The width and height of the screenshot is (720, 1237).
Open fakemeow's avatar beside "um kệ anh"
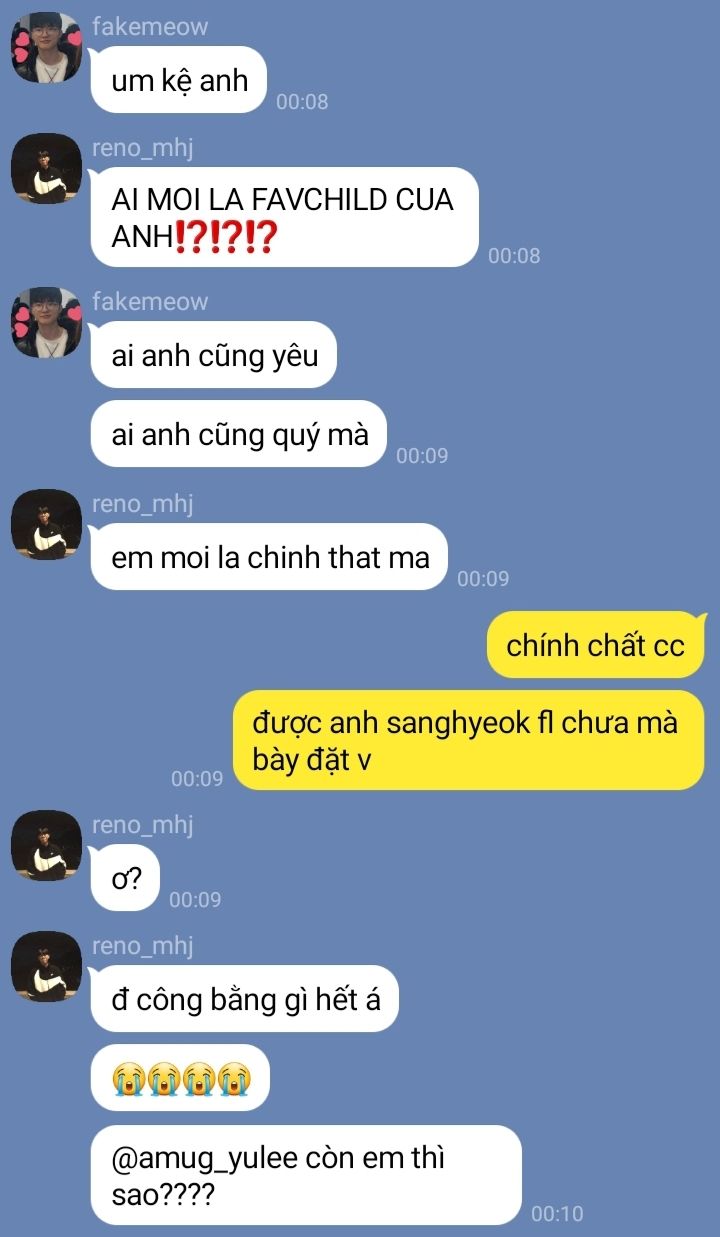coord(46,47)
